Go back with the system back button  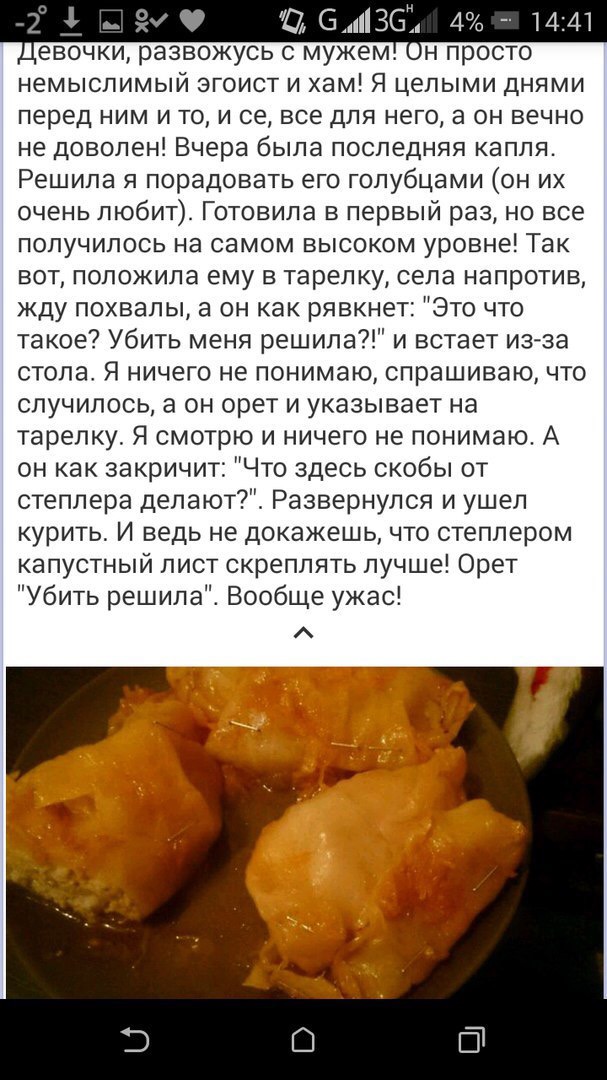point(135,1039)
